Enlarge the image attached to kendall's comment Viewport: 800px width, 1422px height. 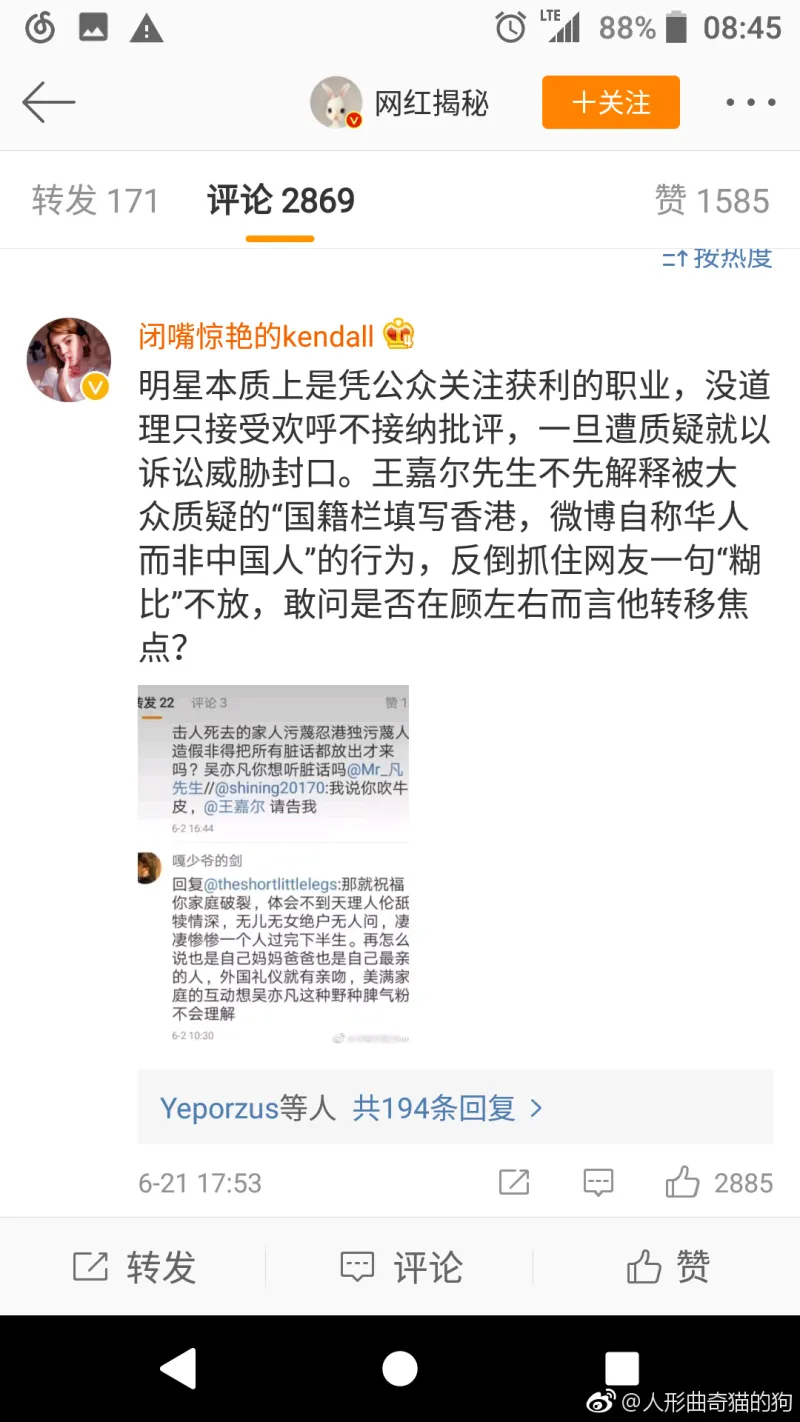coord(273,865)
